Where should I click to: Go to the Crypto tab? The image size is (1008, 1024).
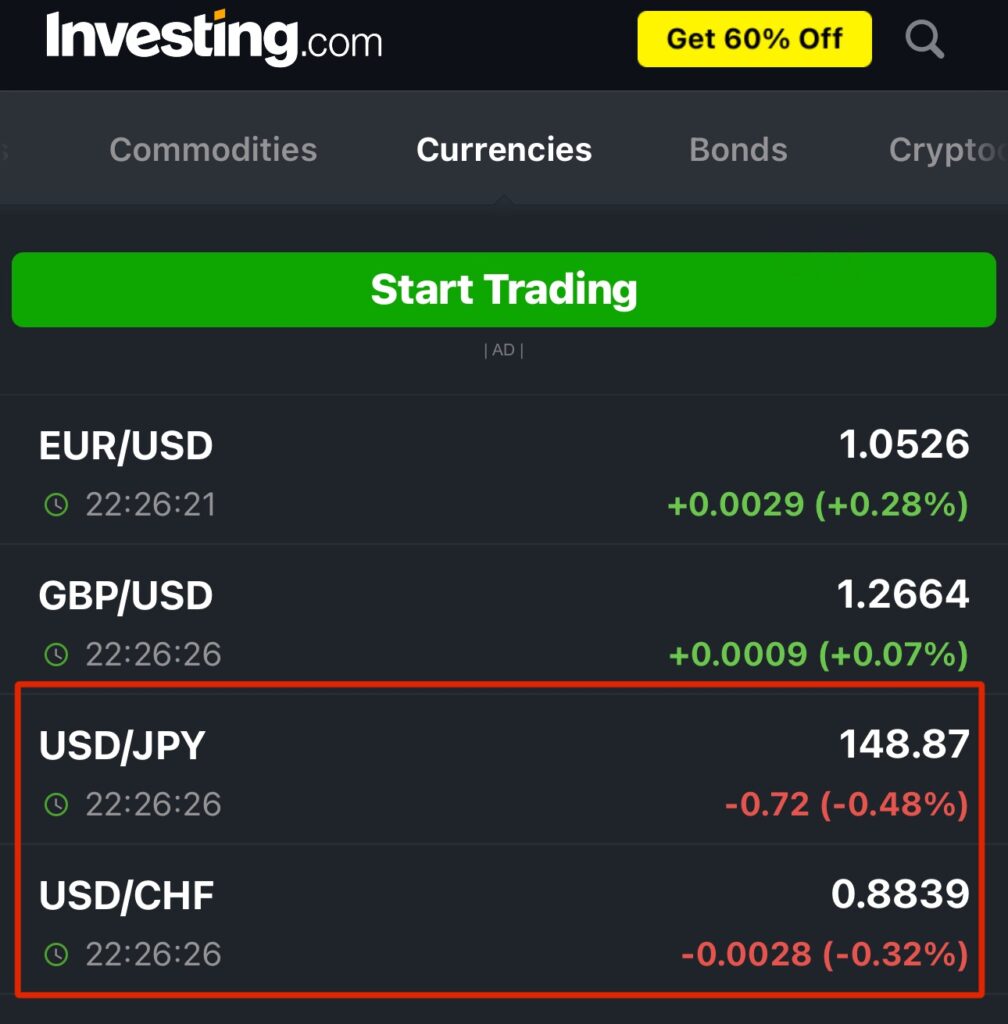pyautogui.click(x=946, y=150)
